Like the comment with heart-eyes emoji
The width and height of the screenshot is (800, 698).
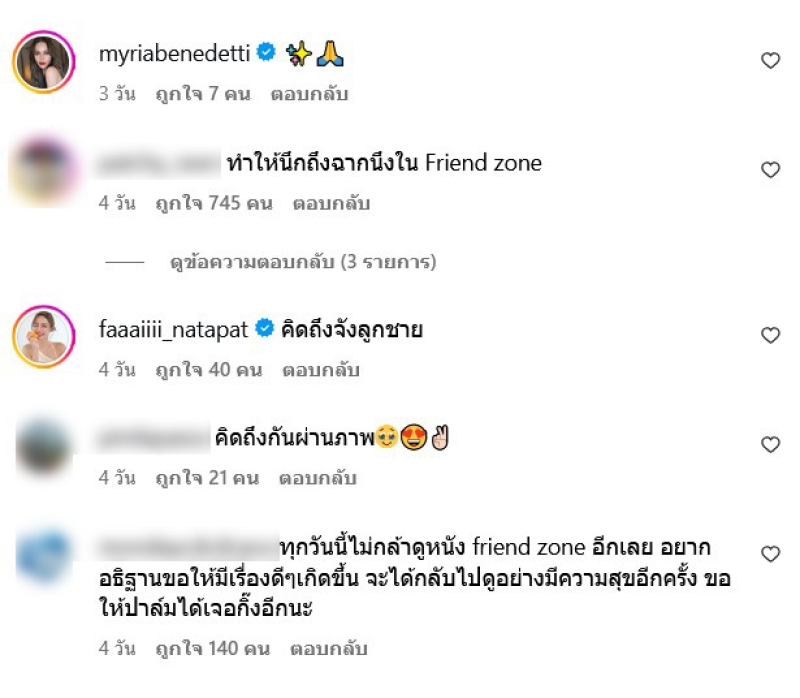coord(770,444)
